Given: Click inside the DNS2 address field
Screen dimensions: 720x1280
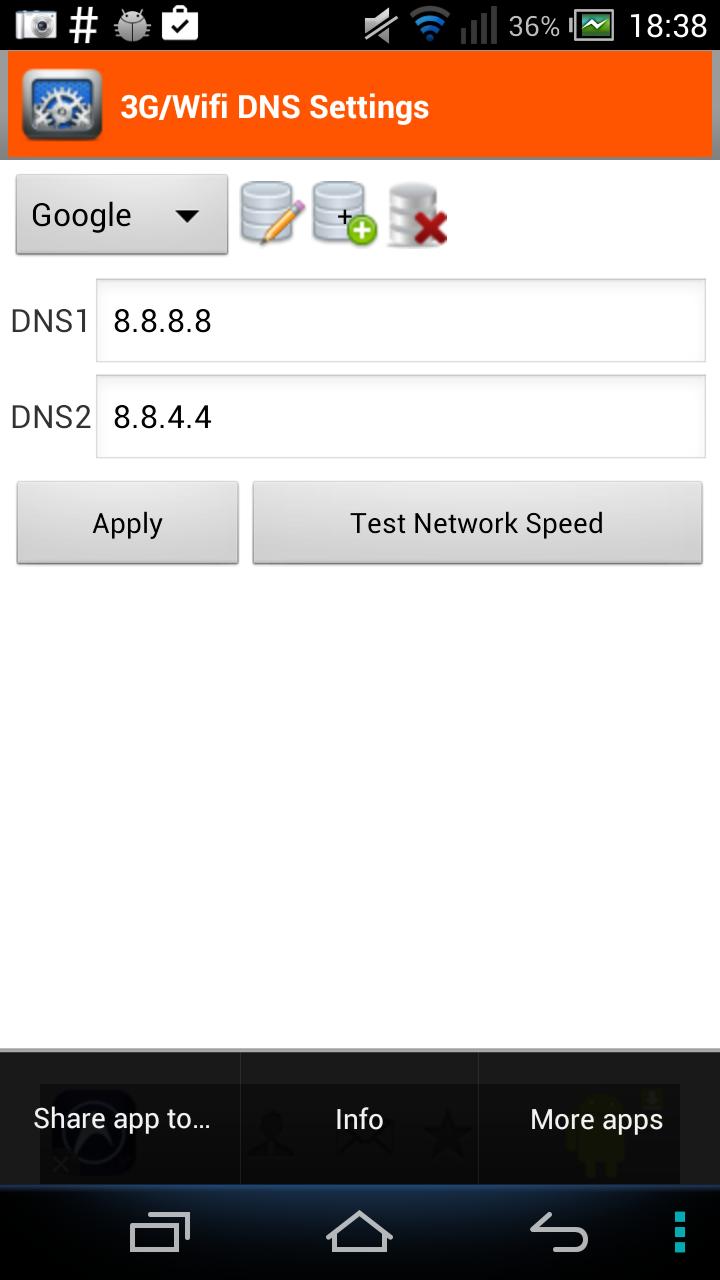Looking at the screenshot, I should 400,416.
